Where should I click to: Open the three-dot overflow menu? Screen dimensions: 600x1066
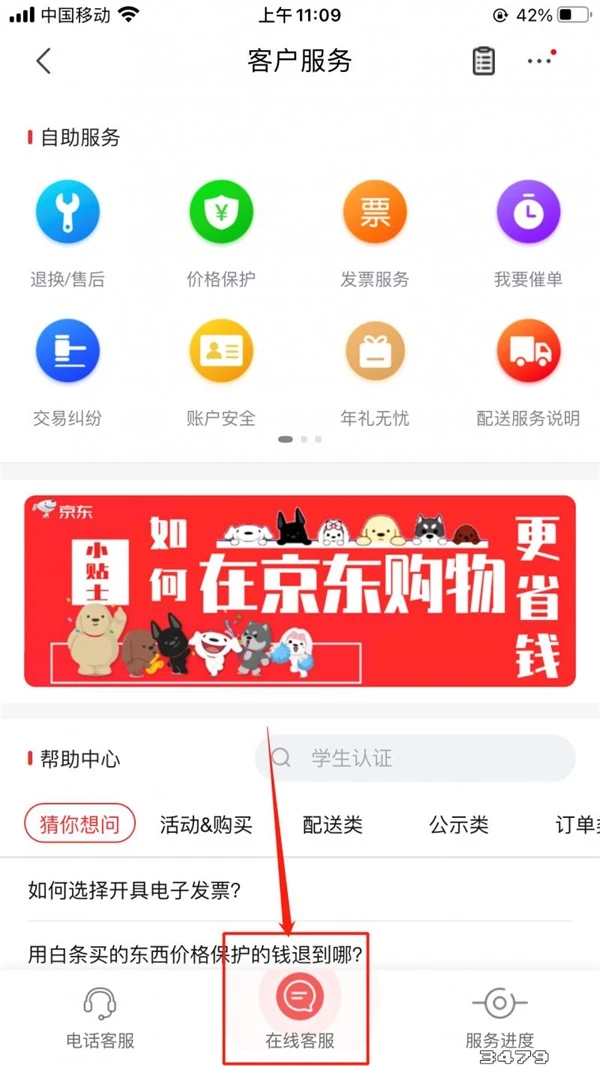[540, 61]
